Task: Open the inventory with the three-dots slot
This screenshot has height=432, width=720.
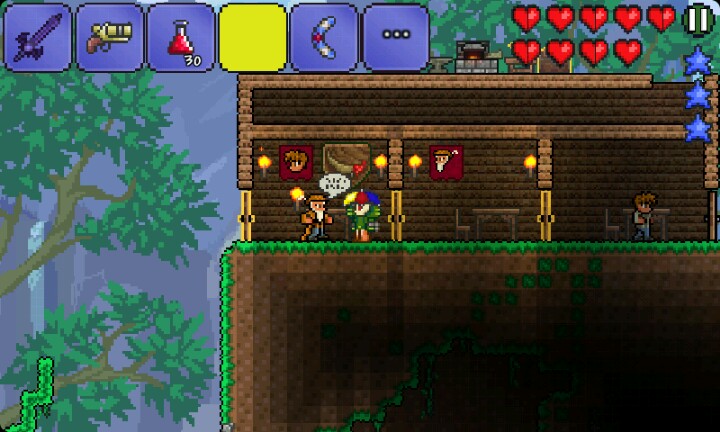Action: pos(396,37)
